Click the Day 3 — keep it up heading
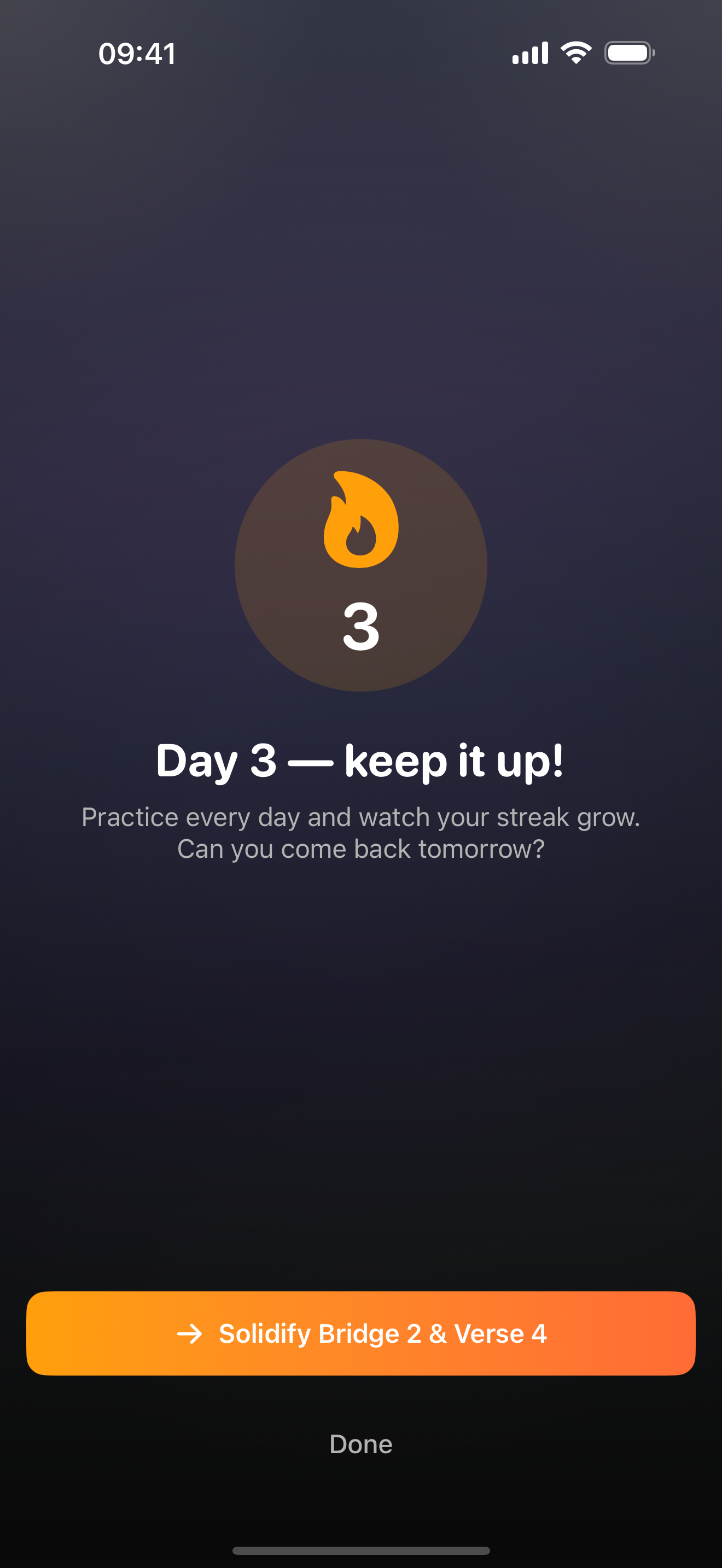Viewport: 722px width, 1568px height. coord(360,759)
